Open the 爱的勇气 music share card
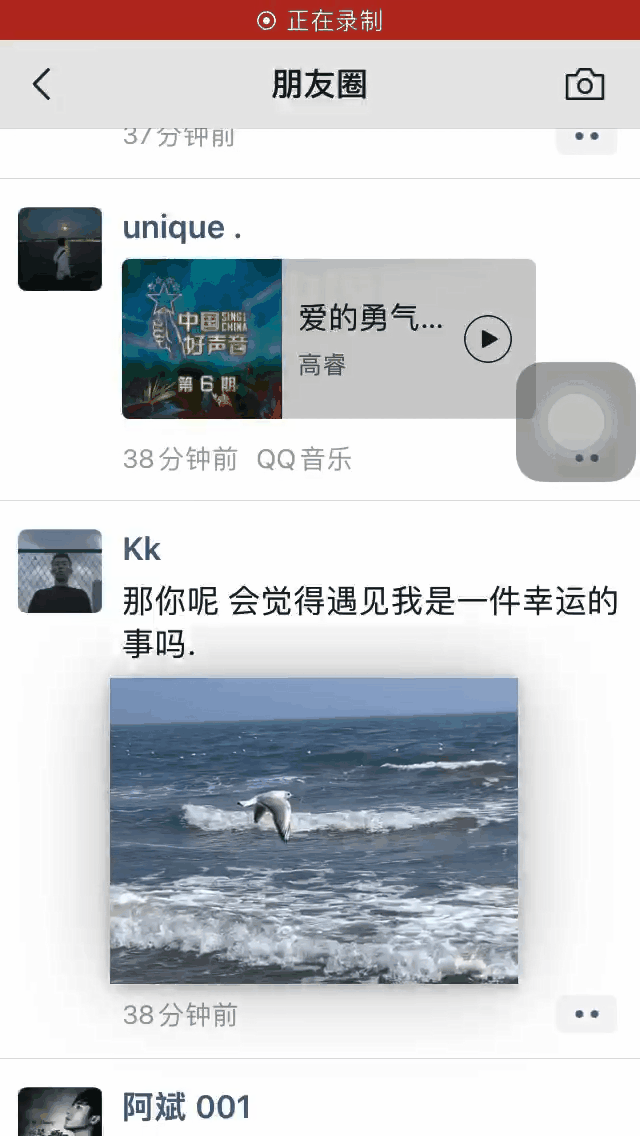This screenshot has height=1136, width=640. tap(329, 338)
